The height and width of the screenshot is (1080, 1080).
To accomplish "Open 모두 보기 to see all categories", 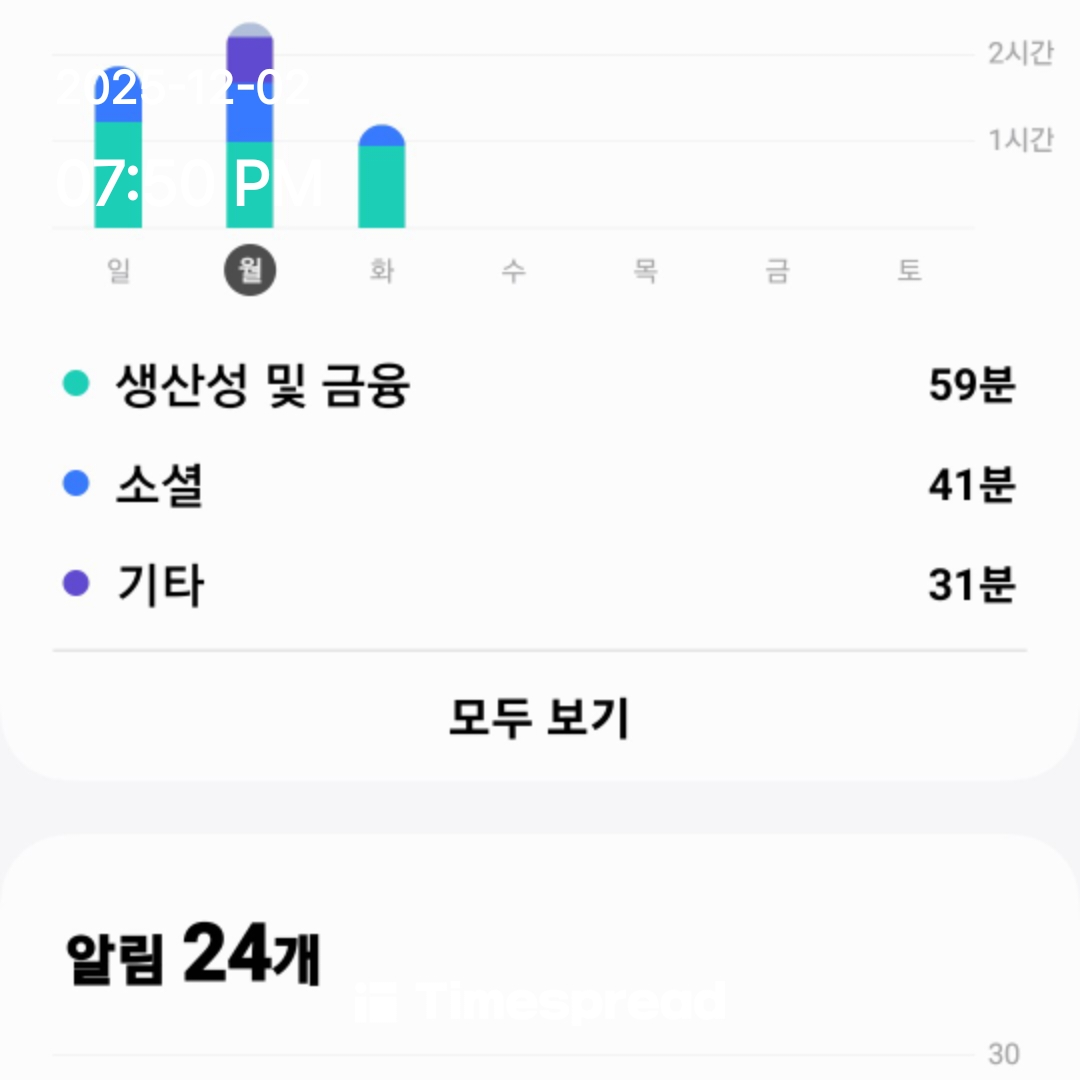I will [x=539, y=718].
